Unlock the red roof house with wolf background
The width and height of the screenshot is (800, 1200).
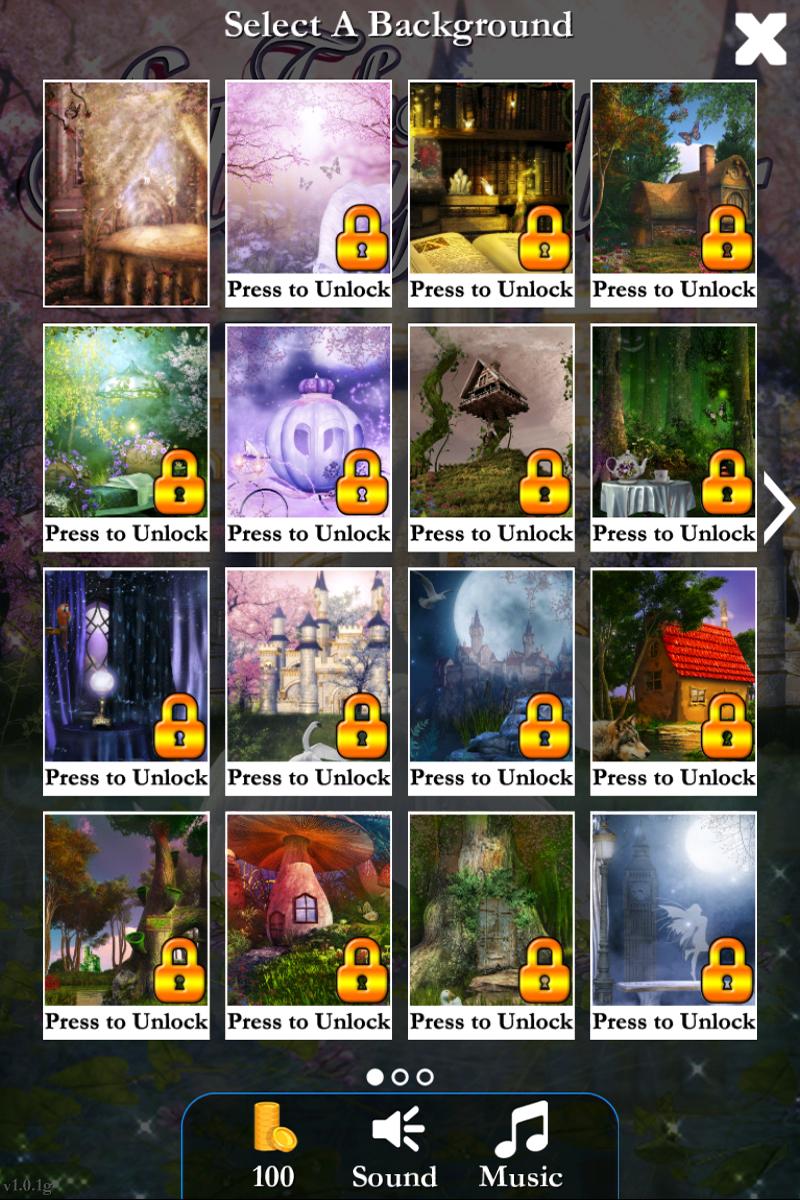(673, 681)
